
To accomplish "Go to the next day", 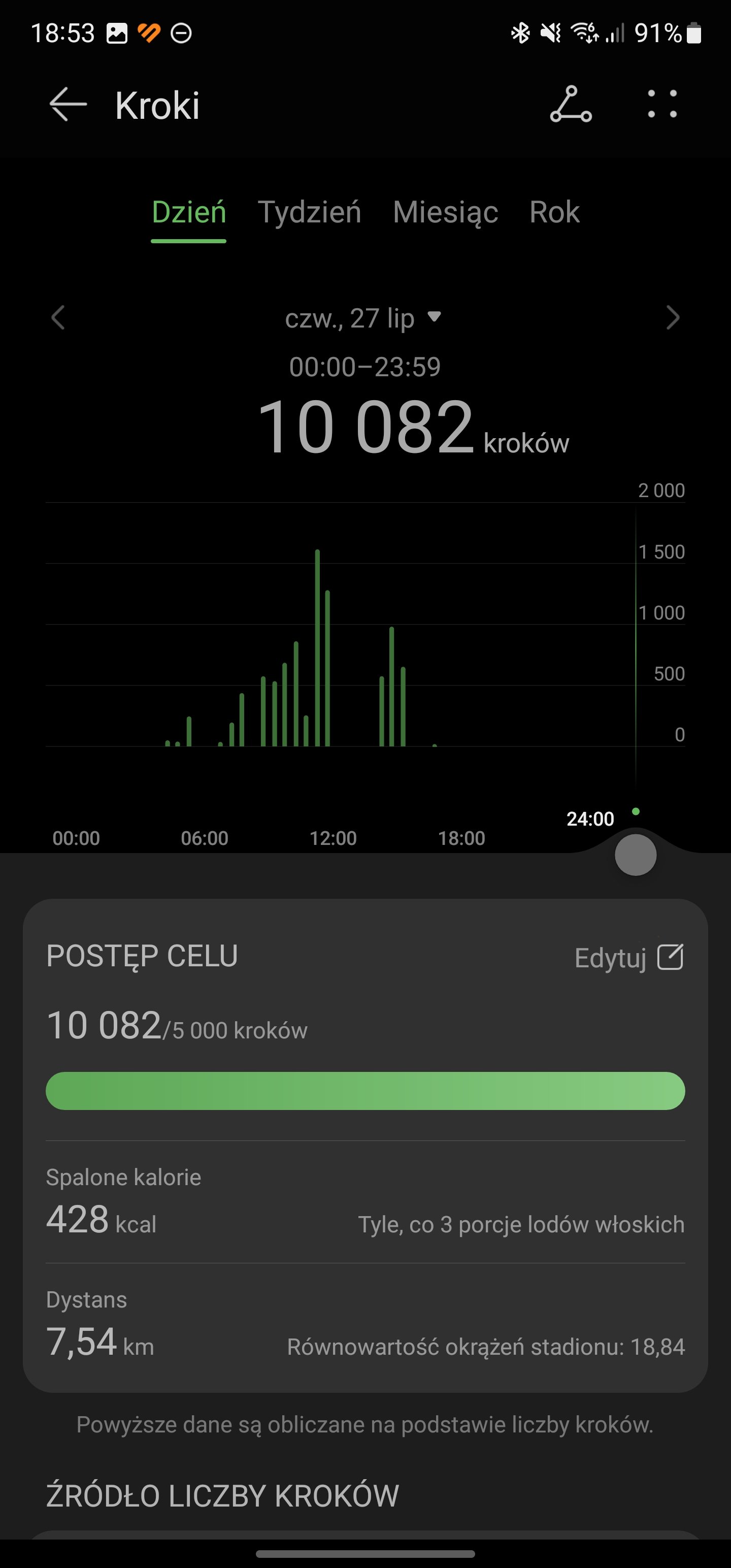I will 673,317.
